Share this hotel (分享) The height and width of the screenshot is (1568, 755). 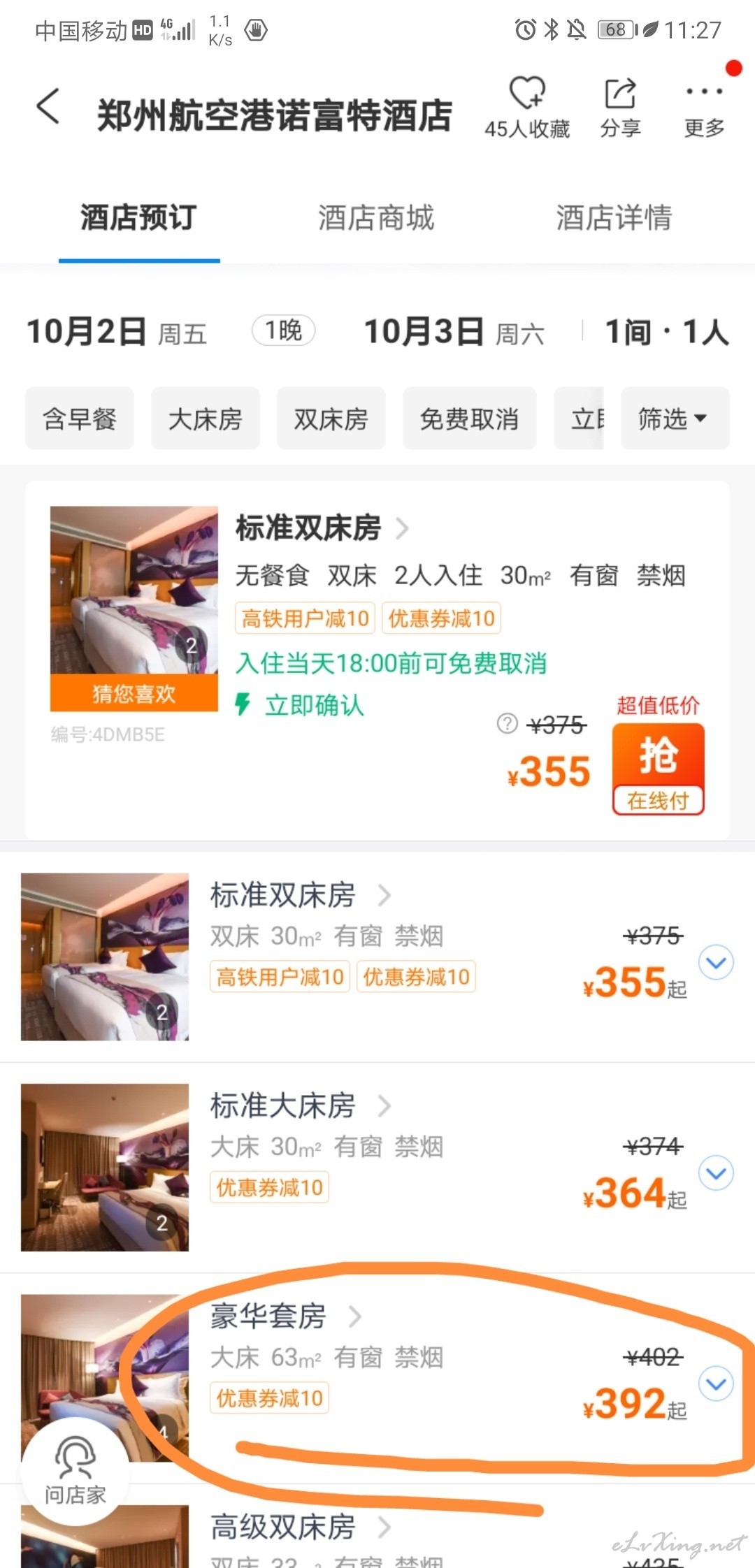[x=621, y=107]
